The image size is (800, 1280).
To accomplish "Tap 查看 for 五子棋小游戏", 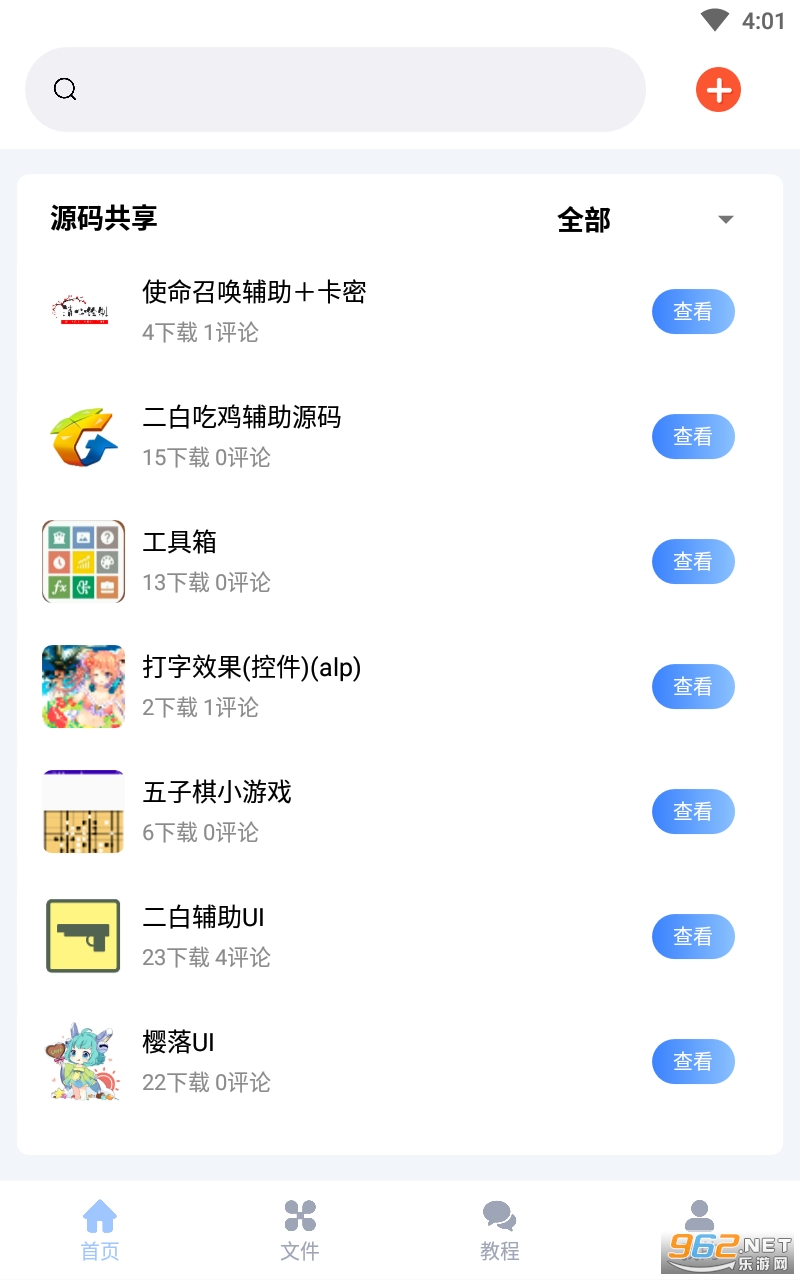I will pyautogui.click(x=693, y=812).
